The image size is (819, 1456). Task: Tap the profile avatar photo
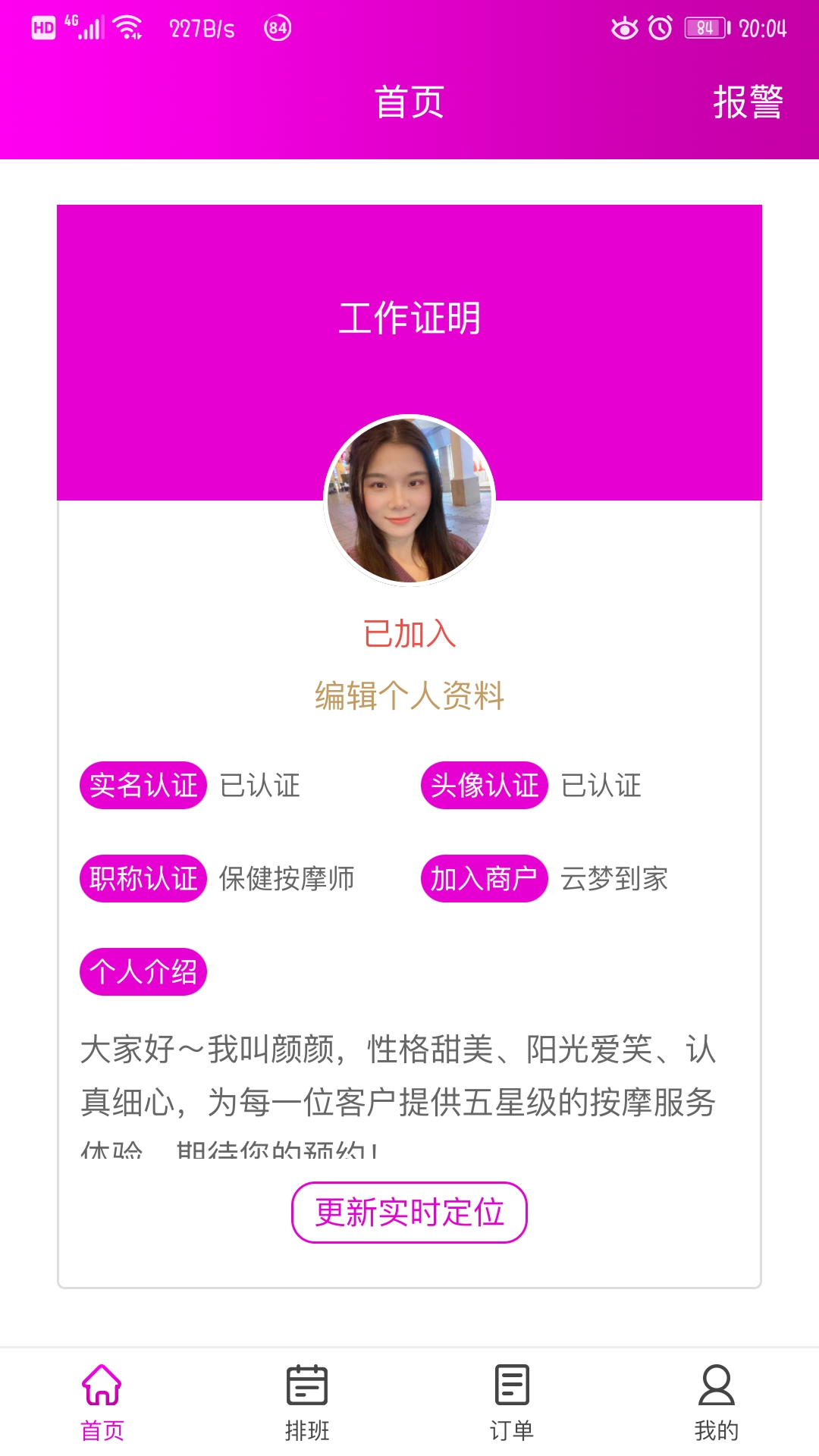(x=409, y=500)
